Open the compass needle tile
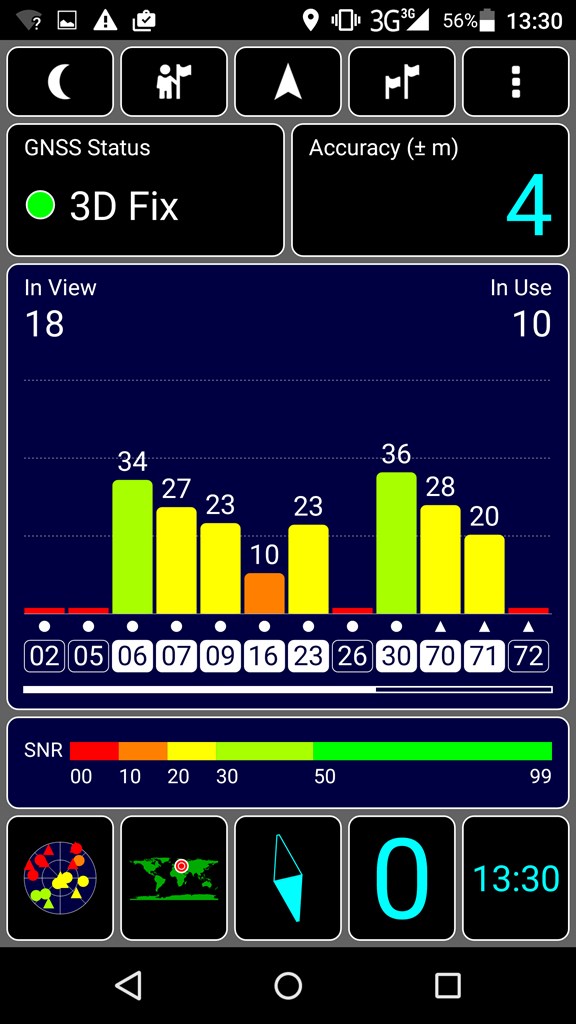 click(x=288, y=878)
